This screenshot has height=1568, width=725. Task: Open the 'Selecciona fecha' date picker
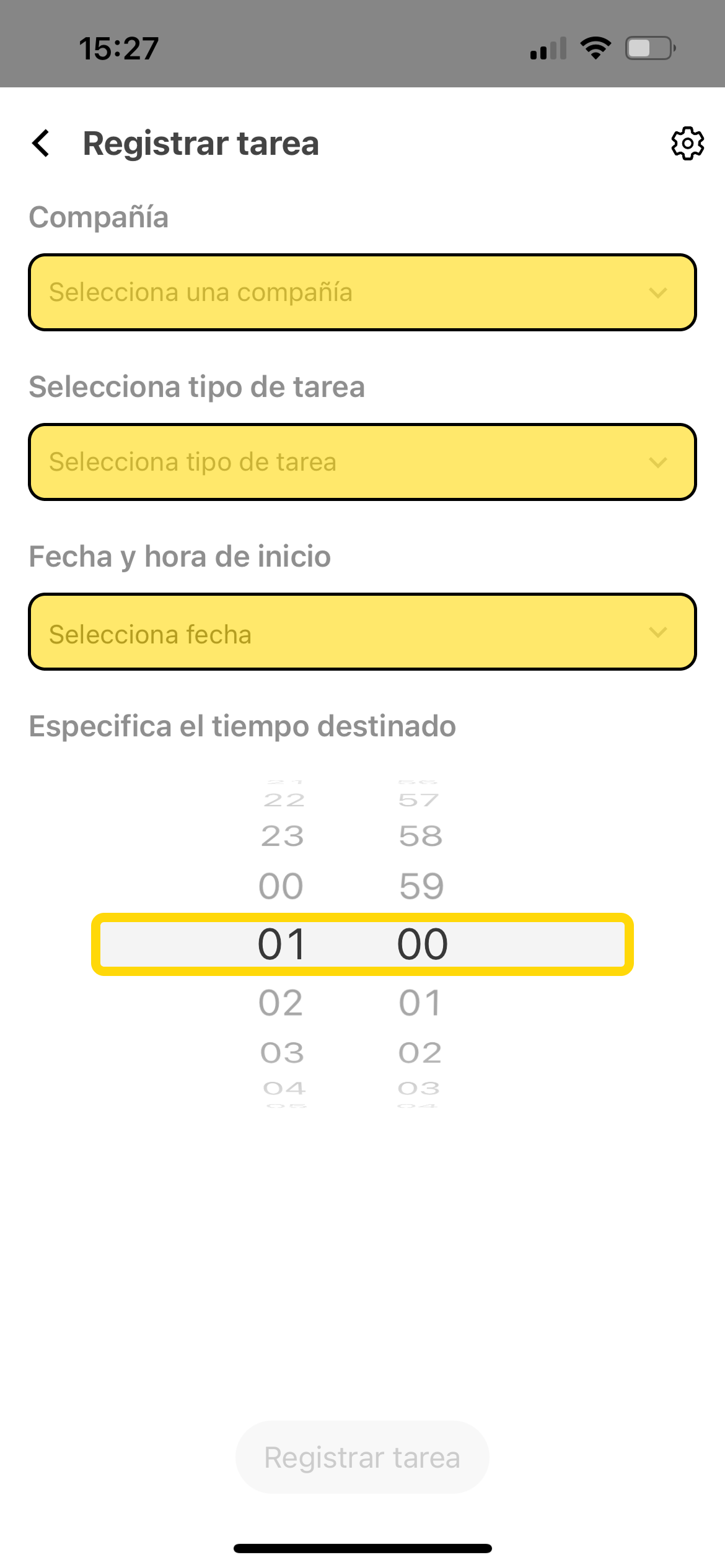pyautogui.click(x=362, y=633)
